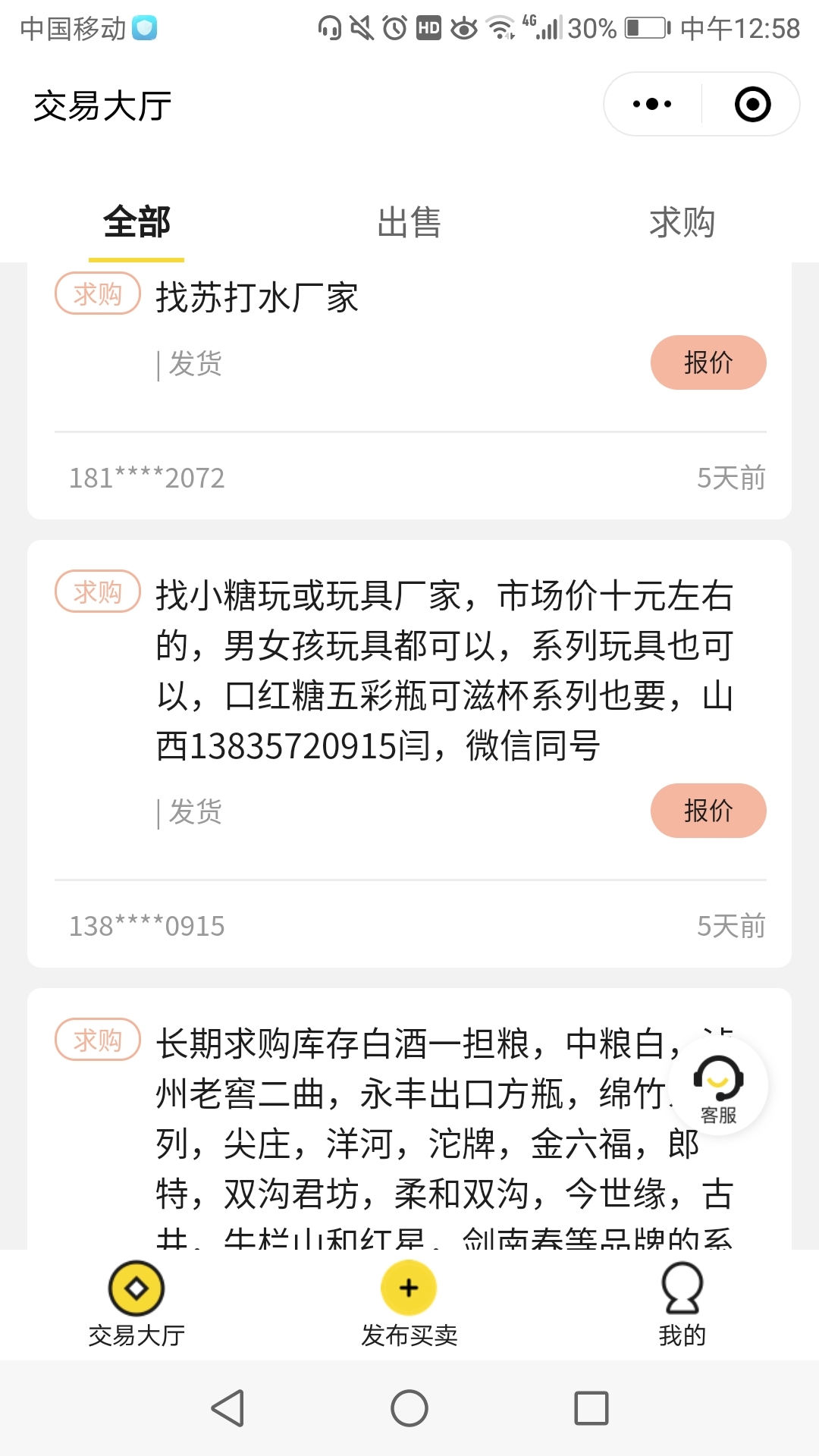Switch to the 求购 tab
The height and width of the screenshot is (1456, 819).
[x=682, y=223]
